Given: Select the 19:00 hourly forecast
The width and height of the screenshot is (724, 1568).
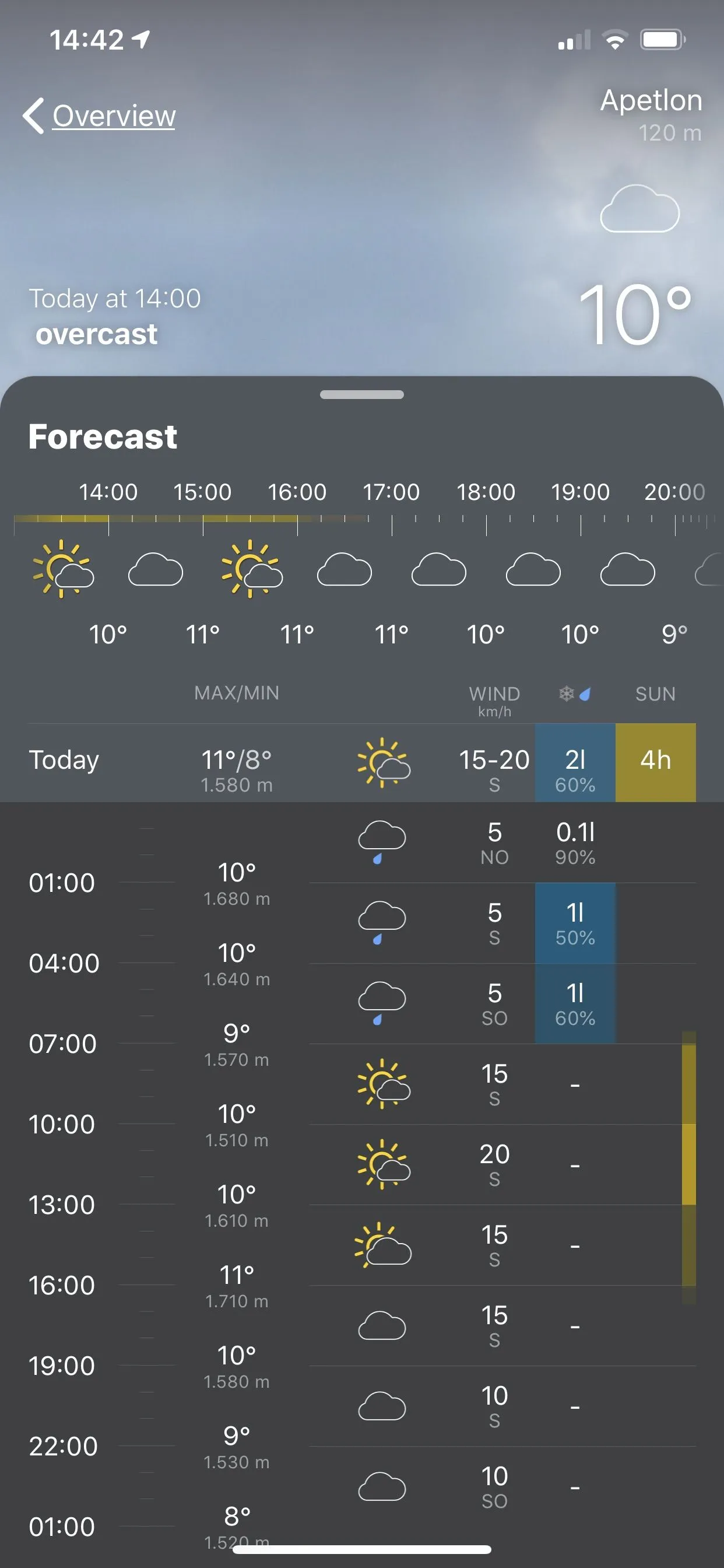Looking at the screenshot, I should pos(580,566).
